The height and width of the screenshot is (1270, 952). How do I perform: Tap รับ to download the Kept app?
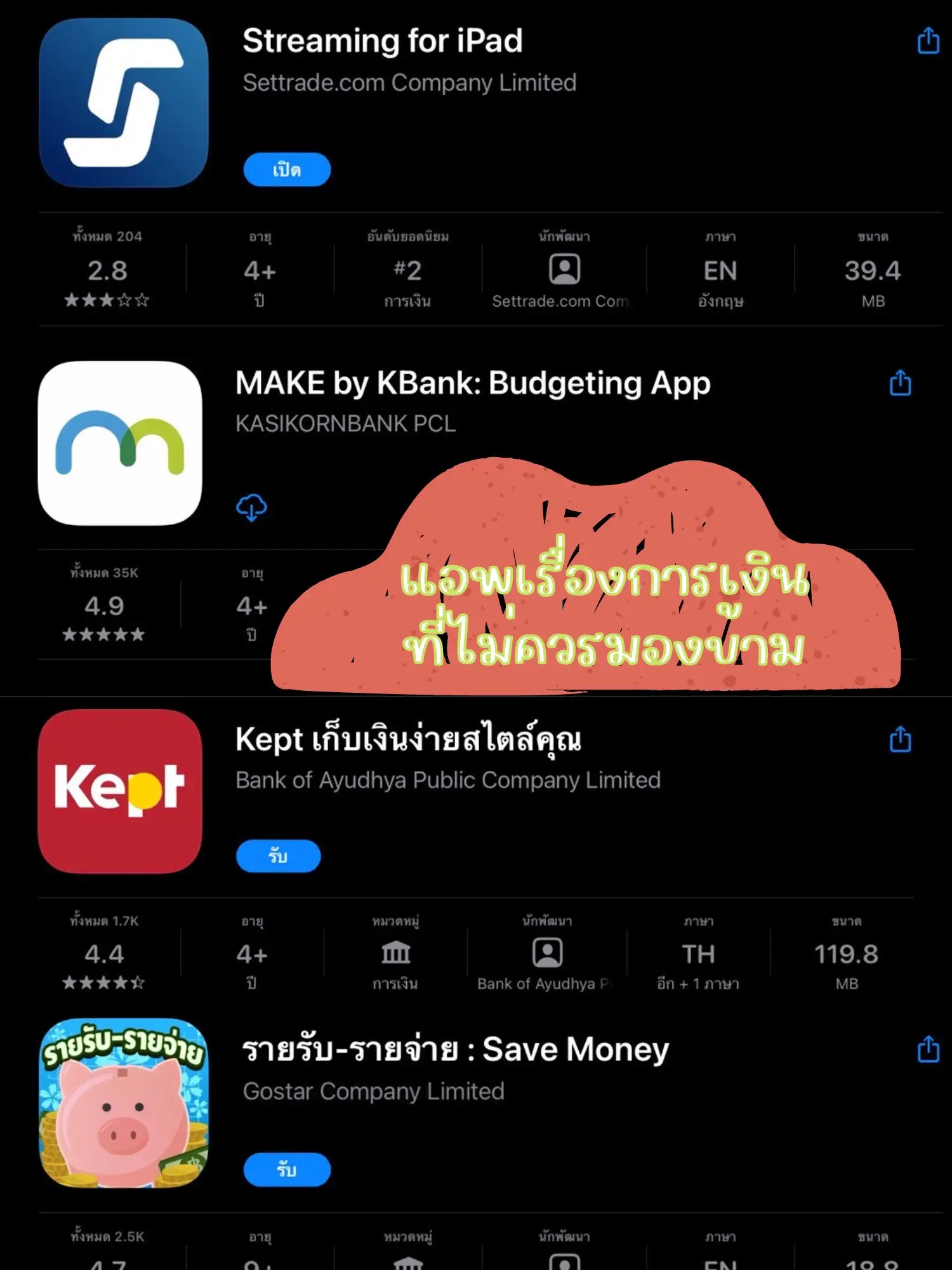[279, 854]
